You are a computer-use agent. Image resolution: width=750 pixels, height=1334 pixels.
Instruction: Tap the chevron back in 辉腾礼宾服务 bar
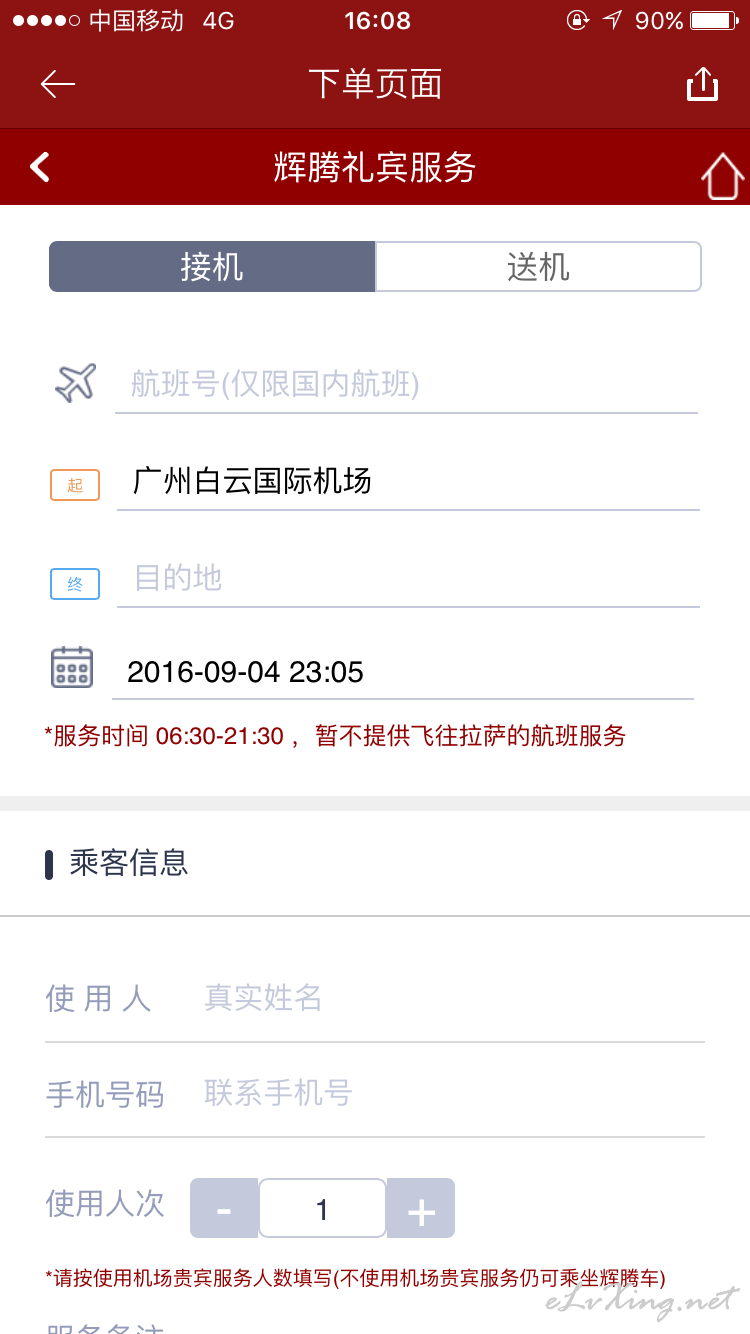[39, 166]
